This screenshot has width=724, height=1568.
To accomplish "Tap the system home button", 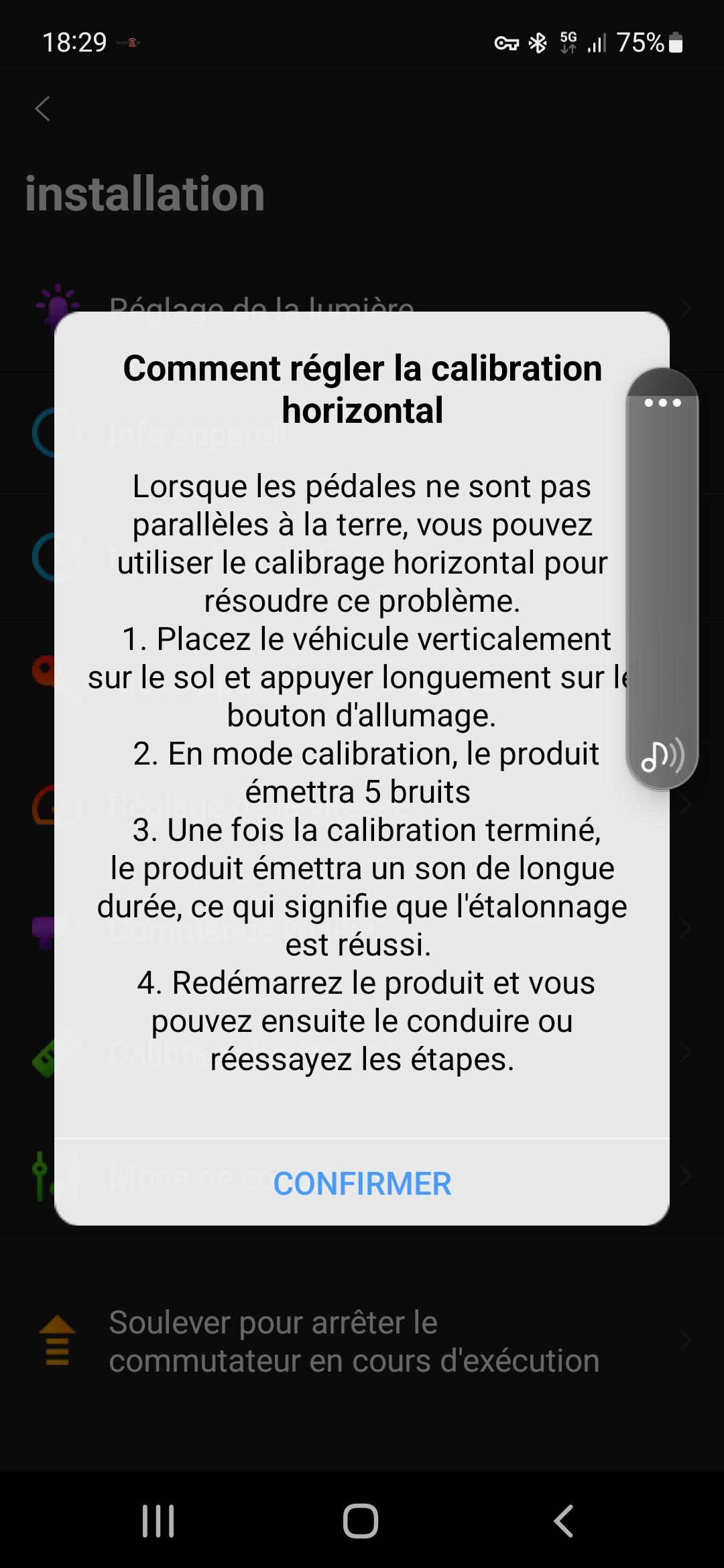I will [361, 1520].
